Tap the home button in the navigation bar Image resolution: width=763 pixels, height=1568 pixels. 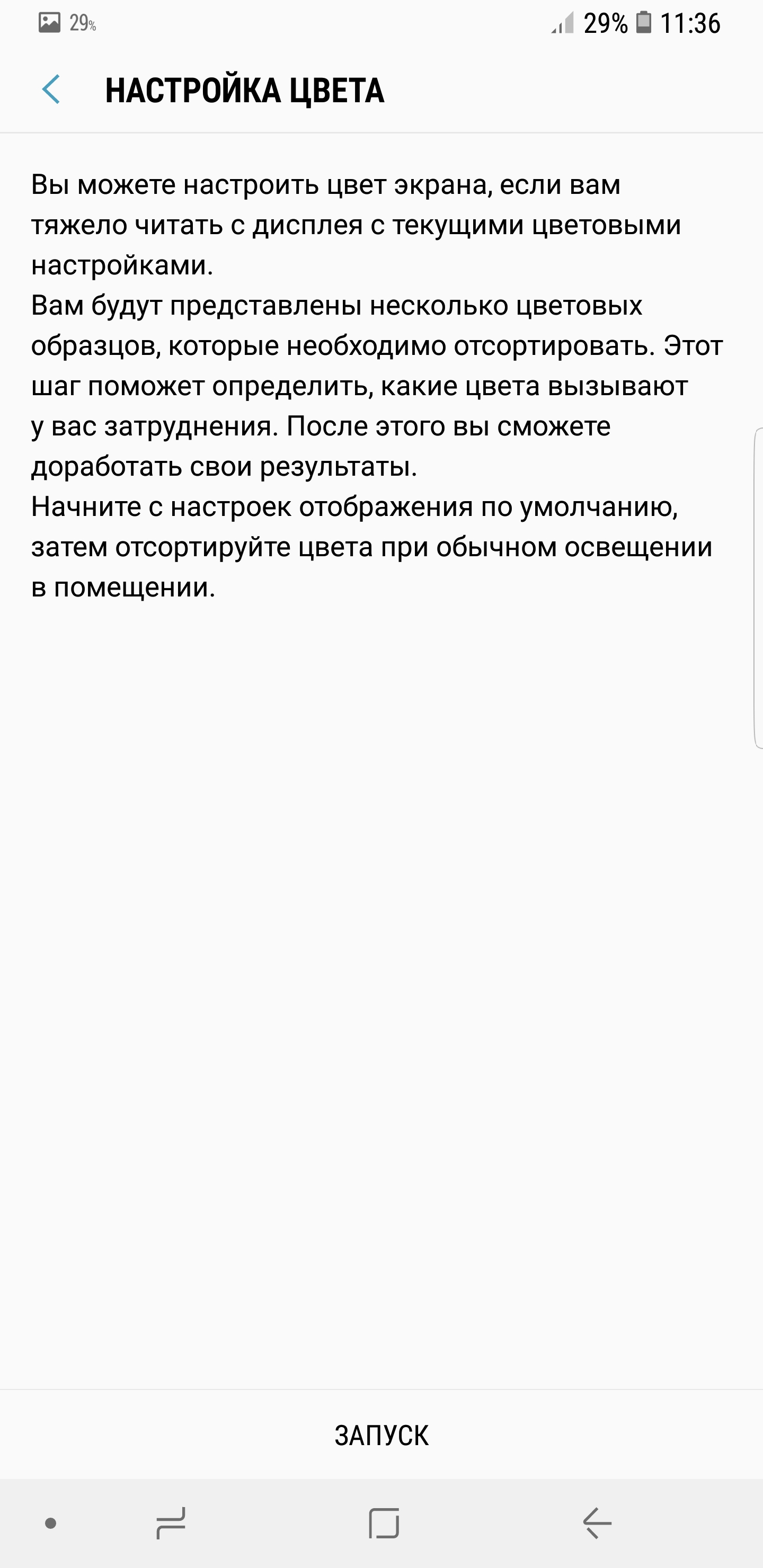coord(384,1523)
